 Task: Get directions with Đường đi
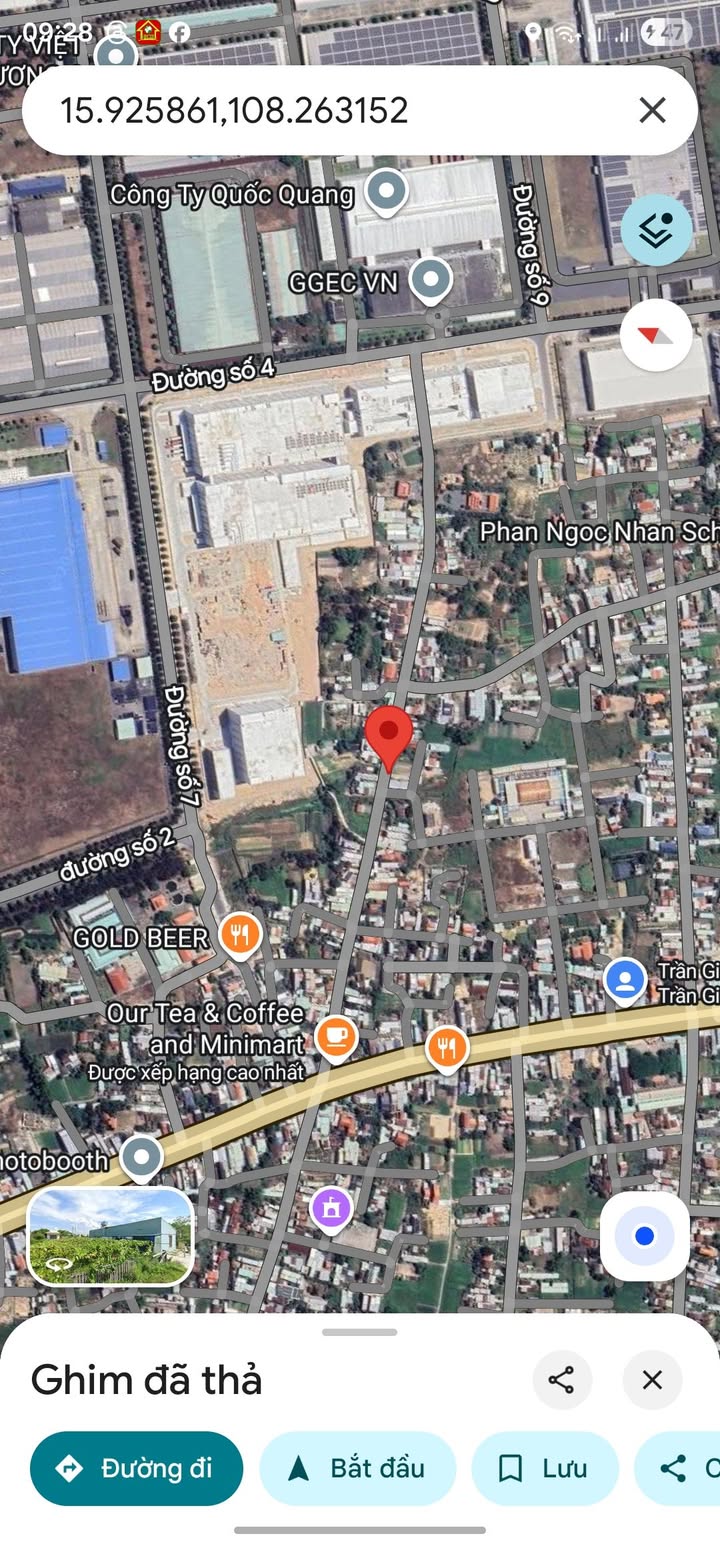tap(137, 1468)
